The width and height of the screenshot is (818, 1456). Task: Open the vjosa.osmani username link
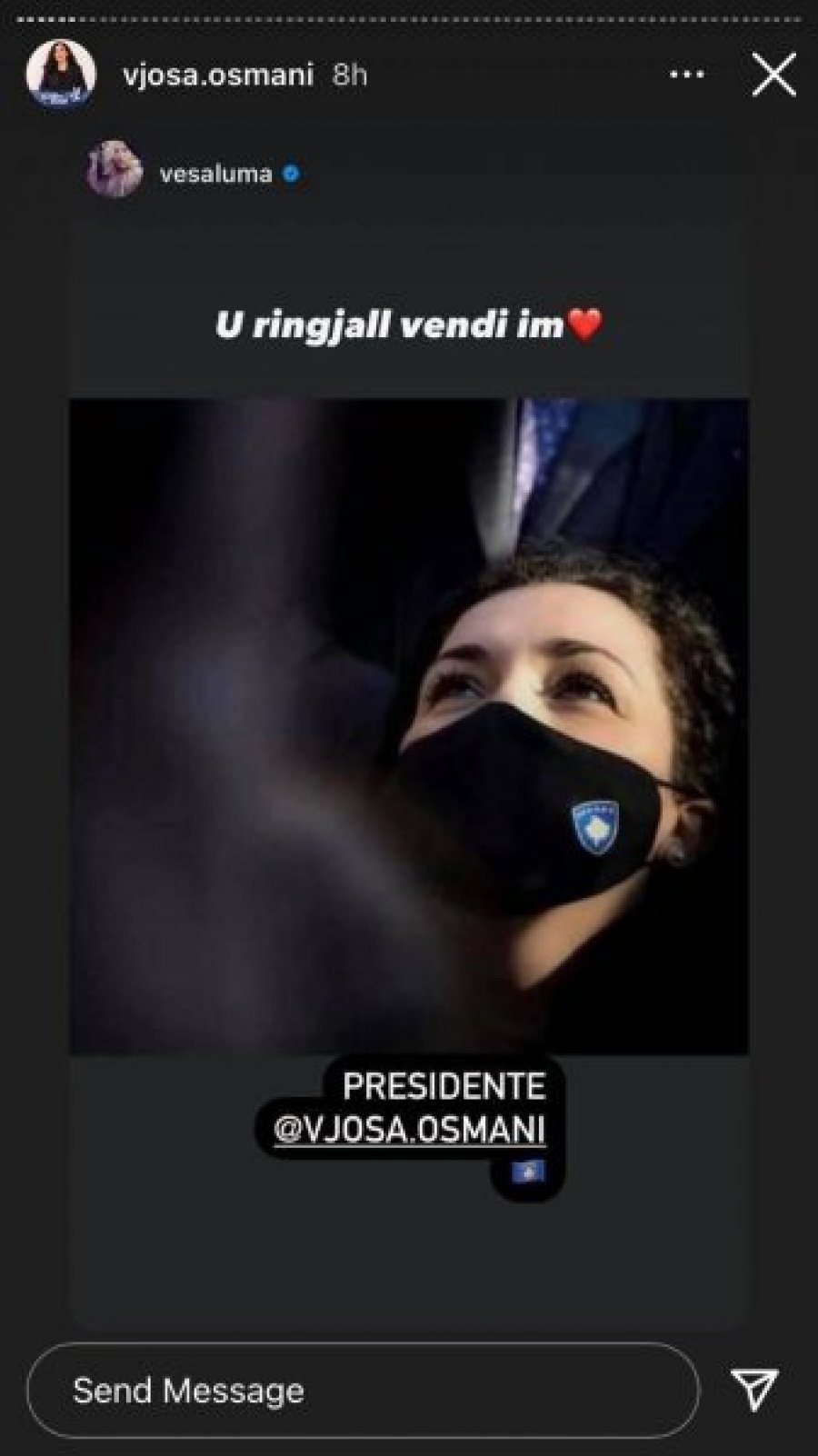click(x=217, y=75)
